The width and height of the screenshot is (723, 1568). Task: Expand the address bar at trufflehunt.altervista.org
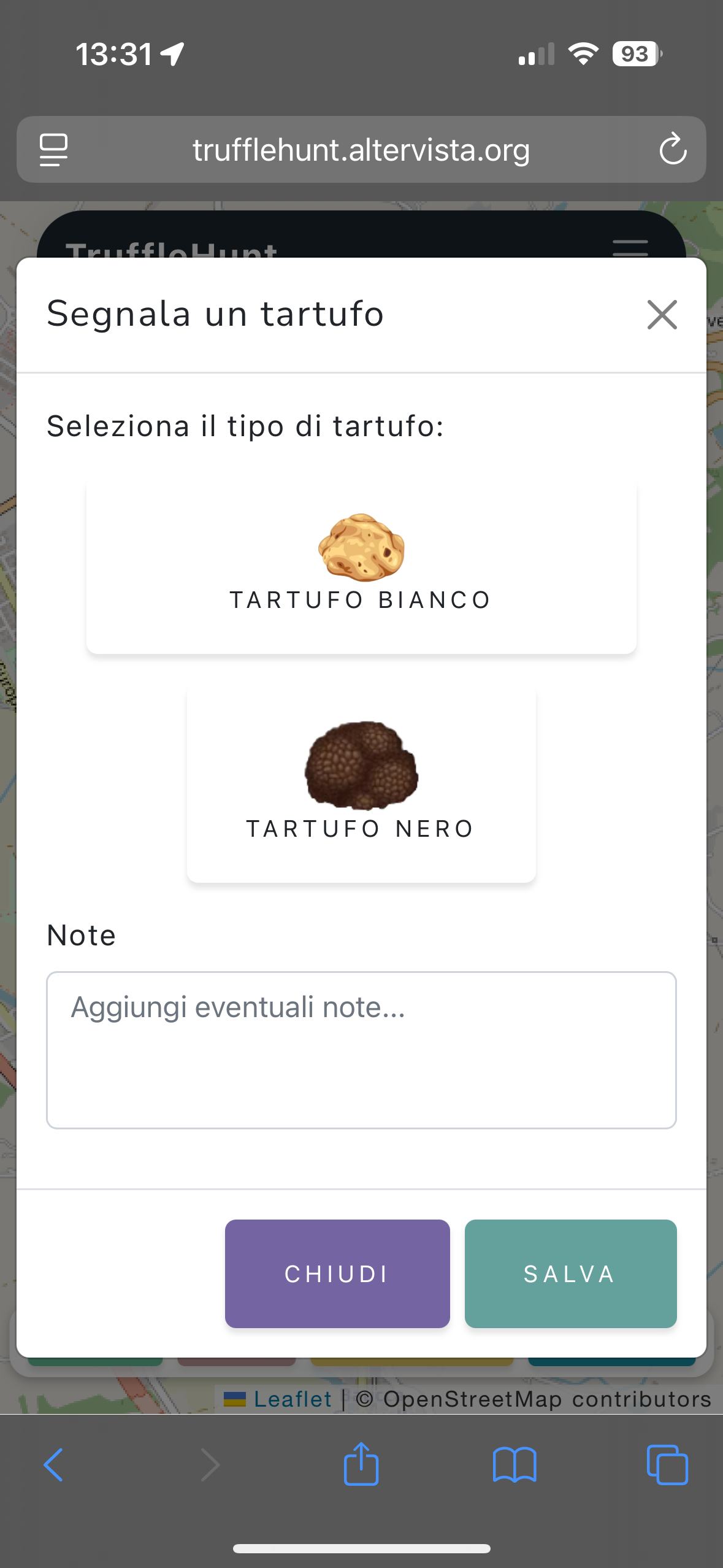361,150
